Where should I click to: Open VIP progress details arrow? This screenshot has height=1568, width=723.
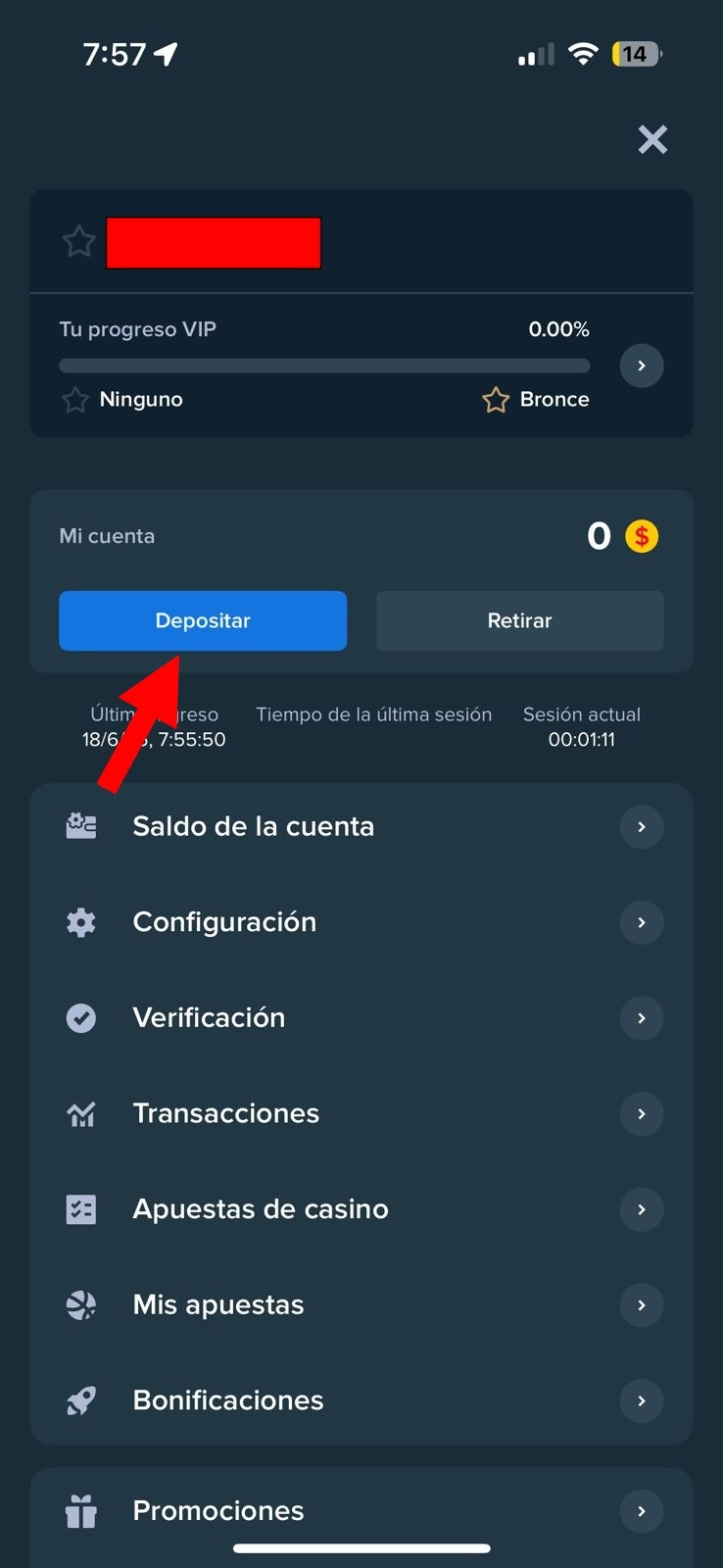point(642,366)
